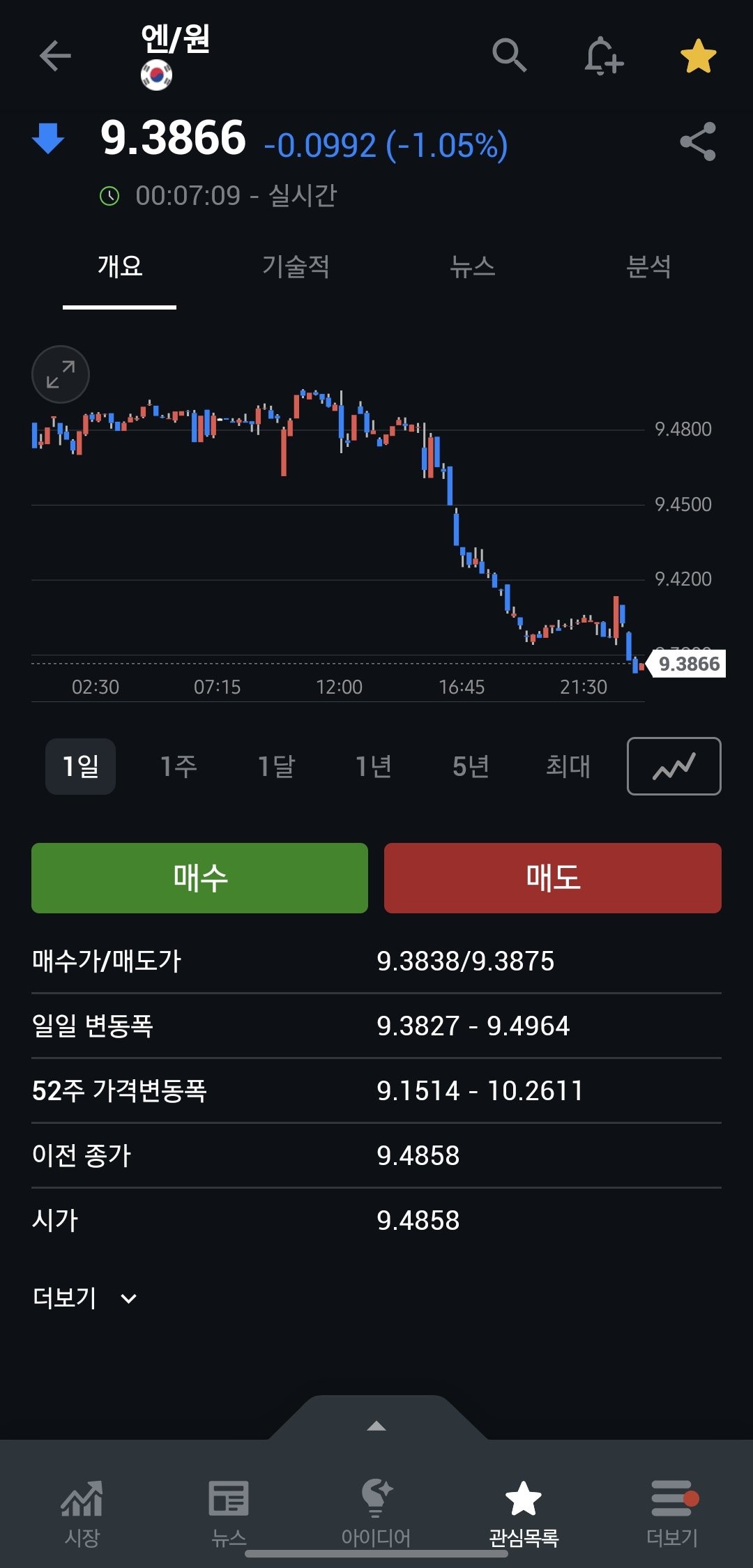Add a price alert with bell icon
This screenshot has width=753, height=1568.
(603, 56)
